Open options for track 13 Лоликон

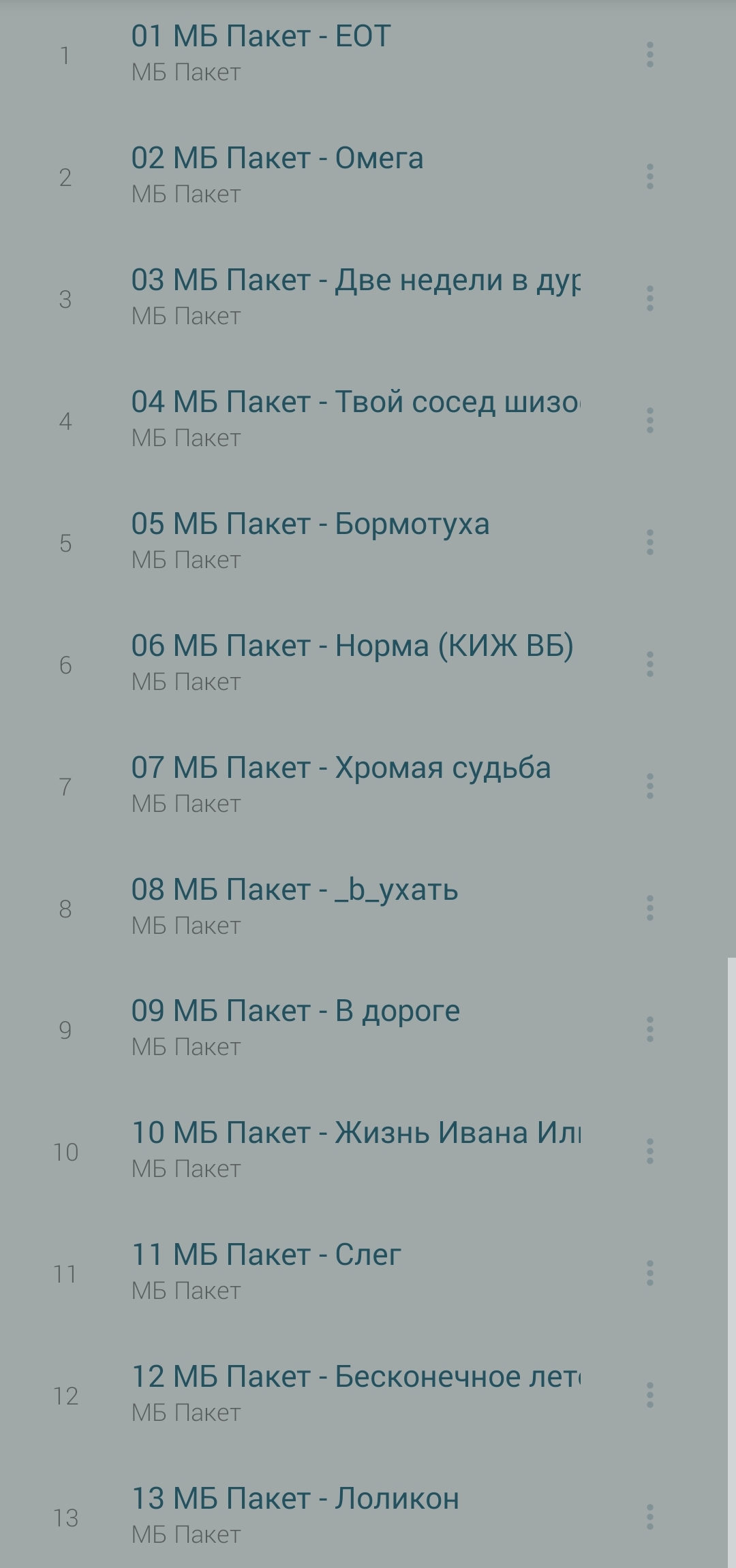[649, 1517]
